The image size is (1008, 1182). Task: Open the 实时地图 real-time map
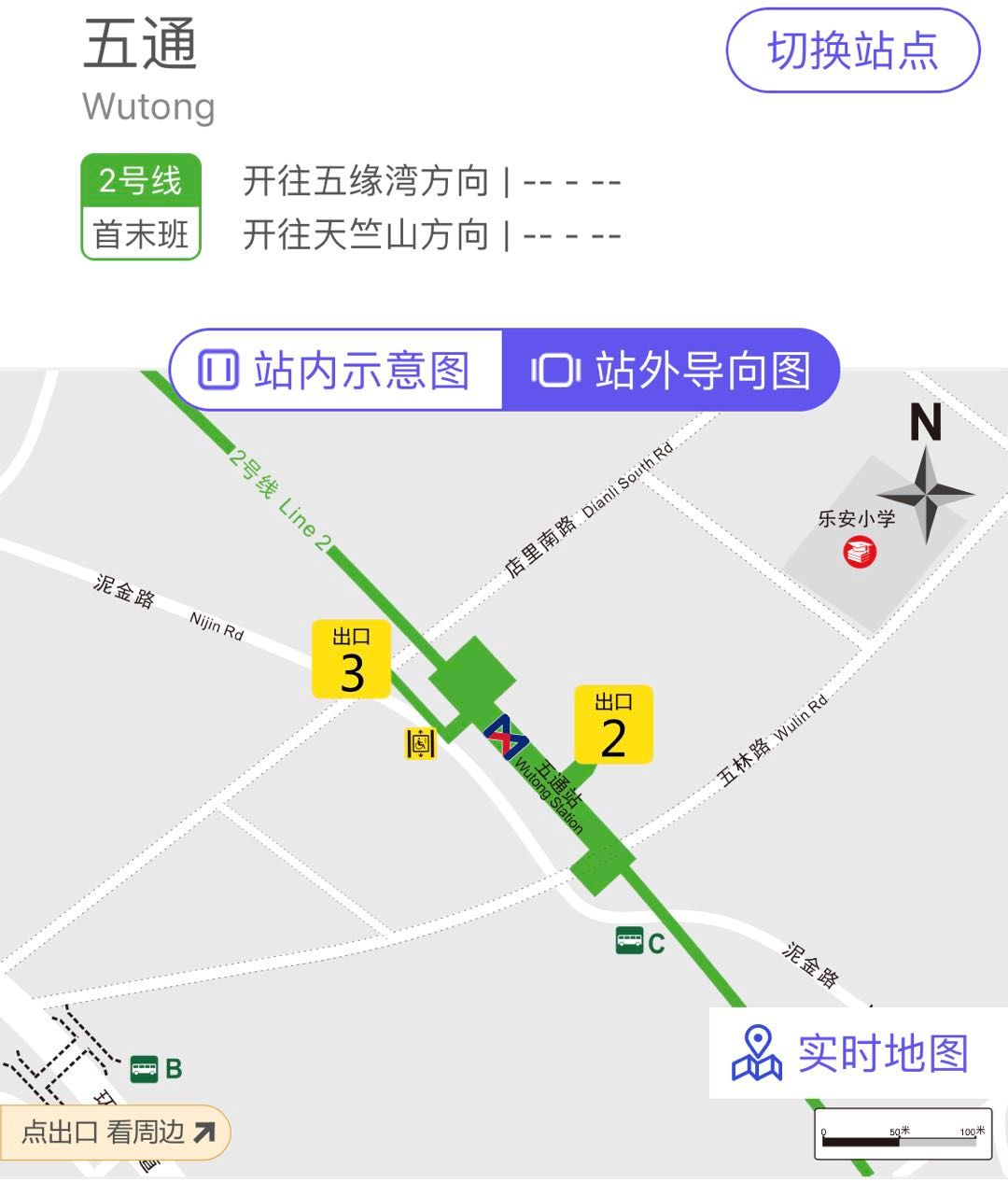pyautogui.click(x=851, y=1053)
